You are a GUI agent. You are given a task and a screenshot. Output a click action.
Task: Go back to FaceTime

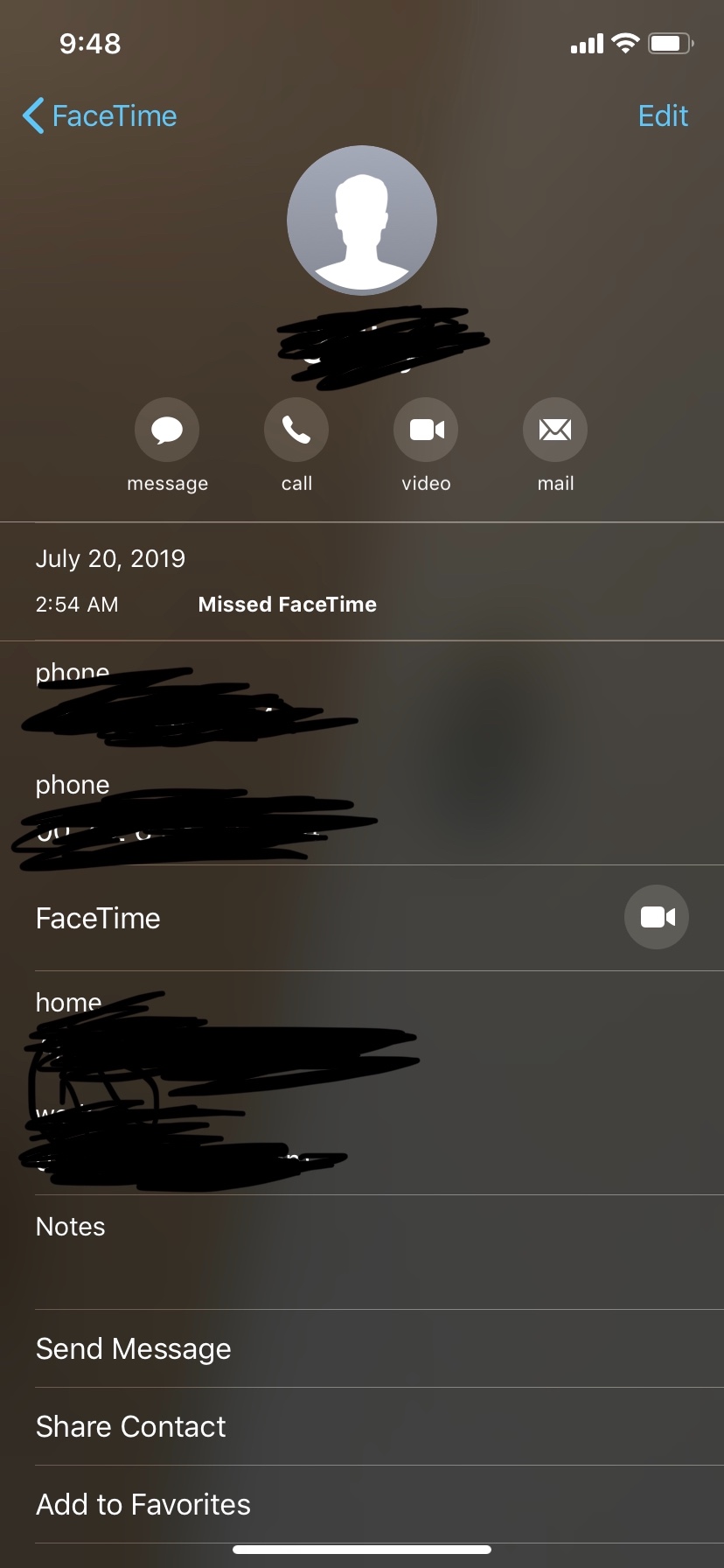100,115
